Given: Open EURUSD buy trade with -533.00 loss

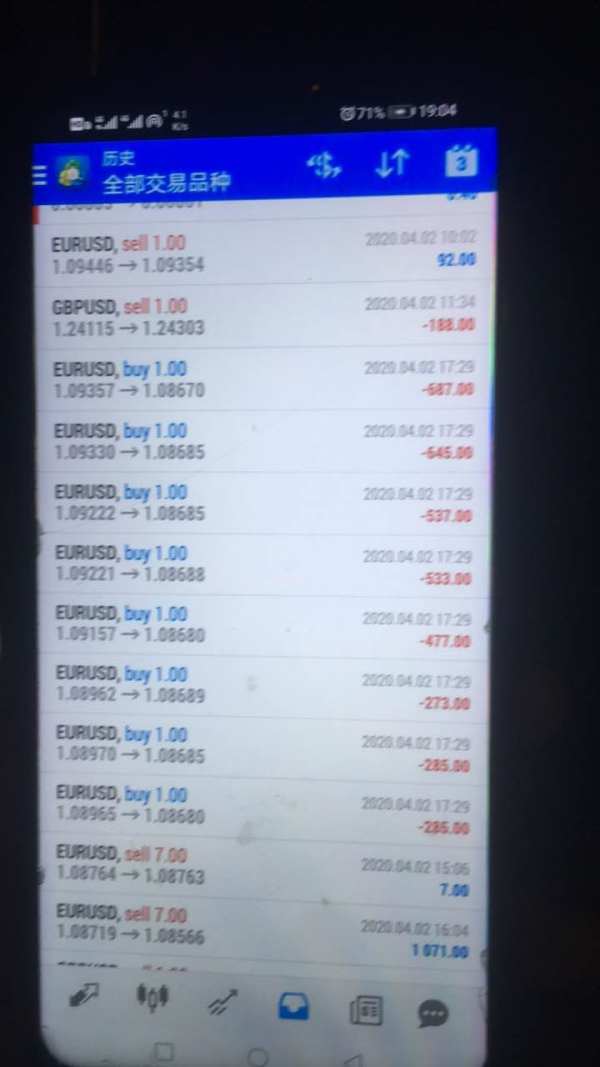Looking at the screenshot, I should click(x=263, y=565).
